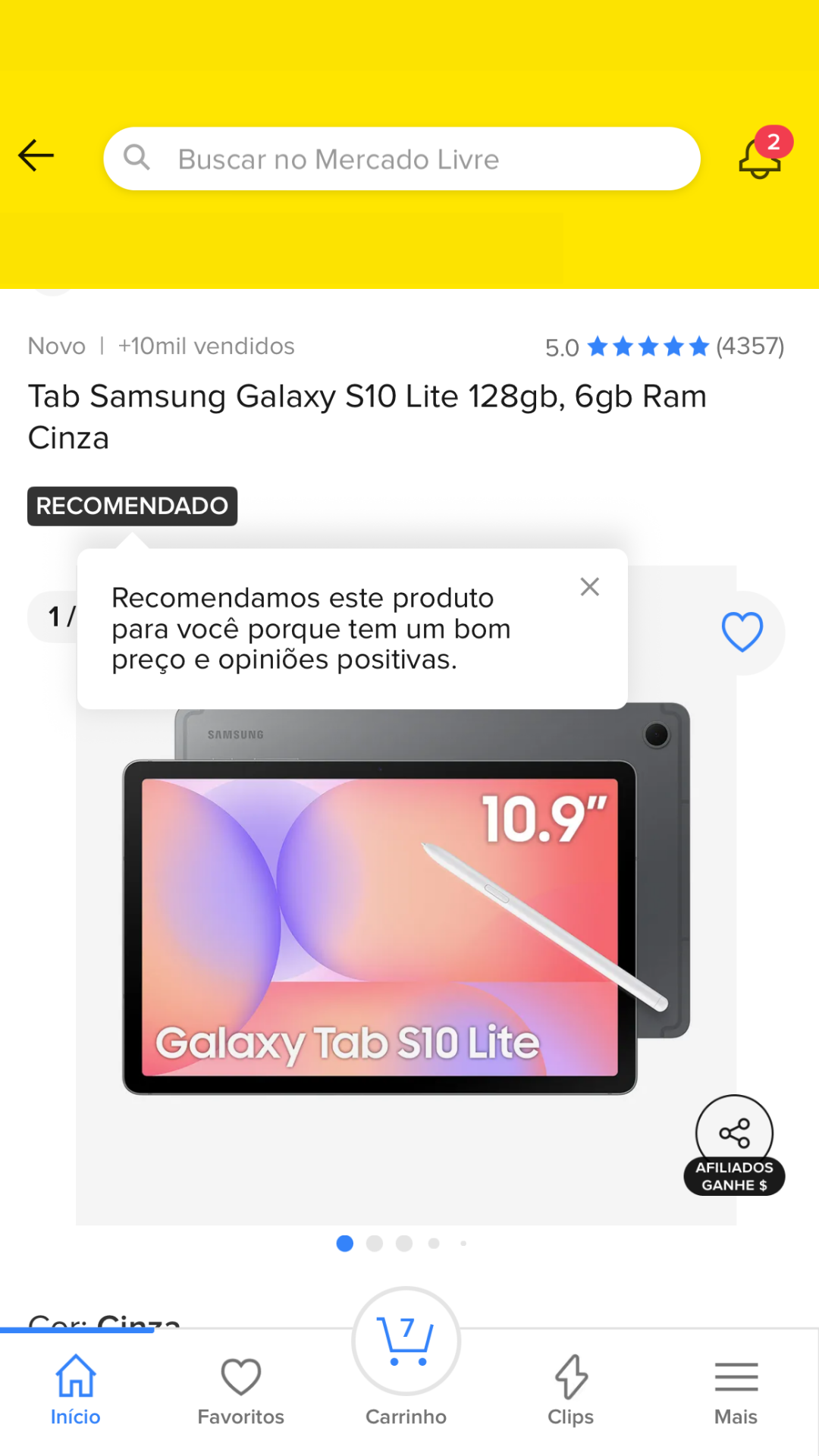Open the notifications bell
This screenshot has width=819, height=1456.
tap(760, 157)
